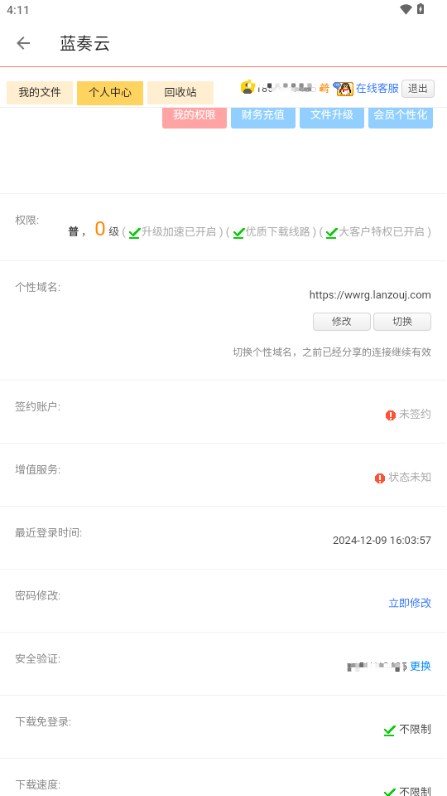Switch to the 我的文件 tab
Viewport: 447px width, 796px height.
click(x=40, y=92)
